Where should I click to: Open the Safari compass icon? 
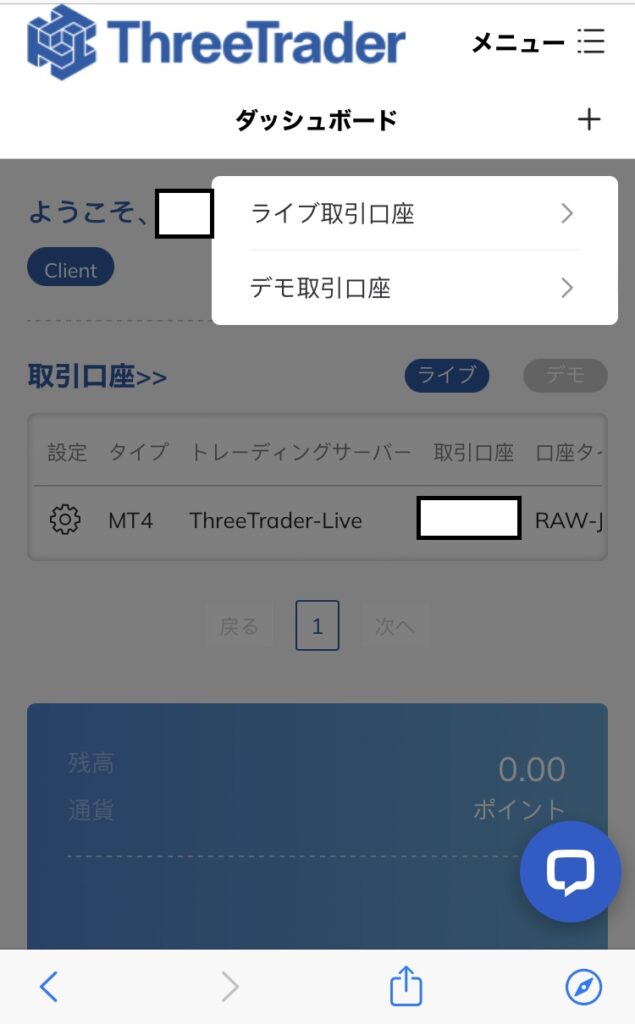click(584, 987)
